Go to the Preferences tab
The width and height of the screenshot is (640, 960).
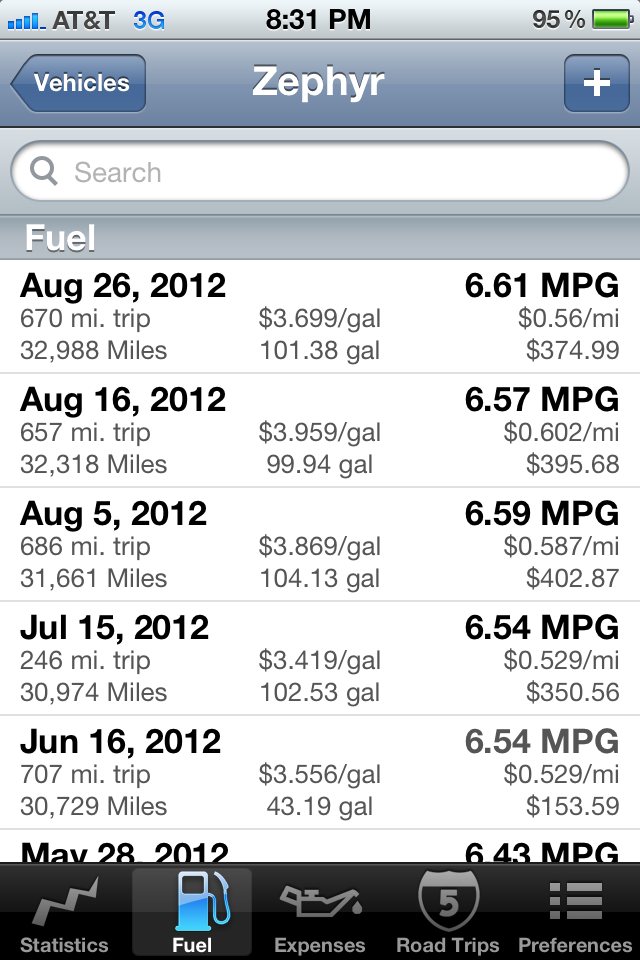(575, 914)
